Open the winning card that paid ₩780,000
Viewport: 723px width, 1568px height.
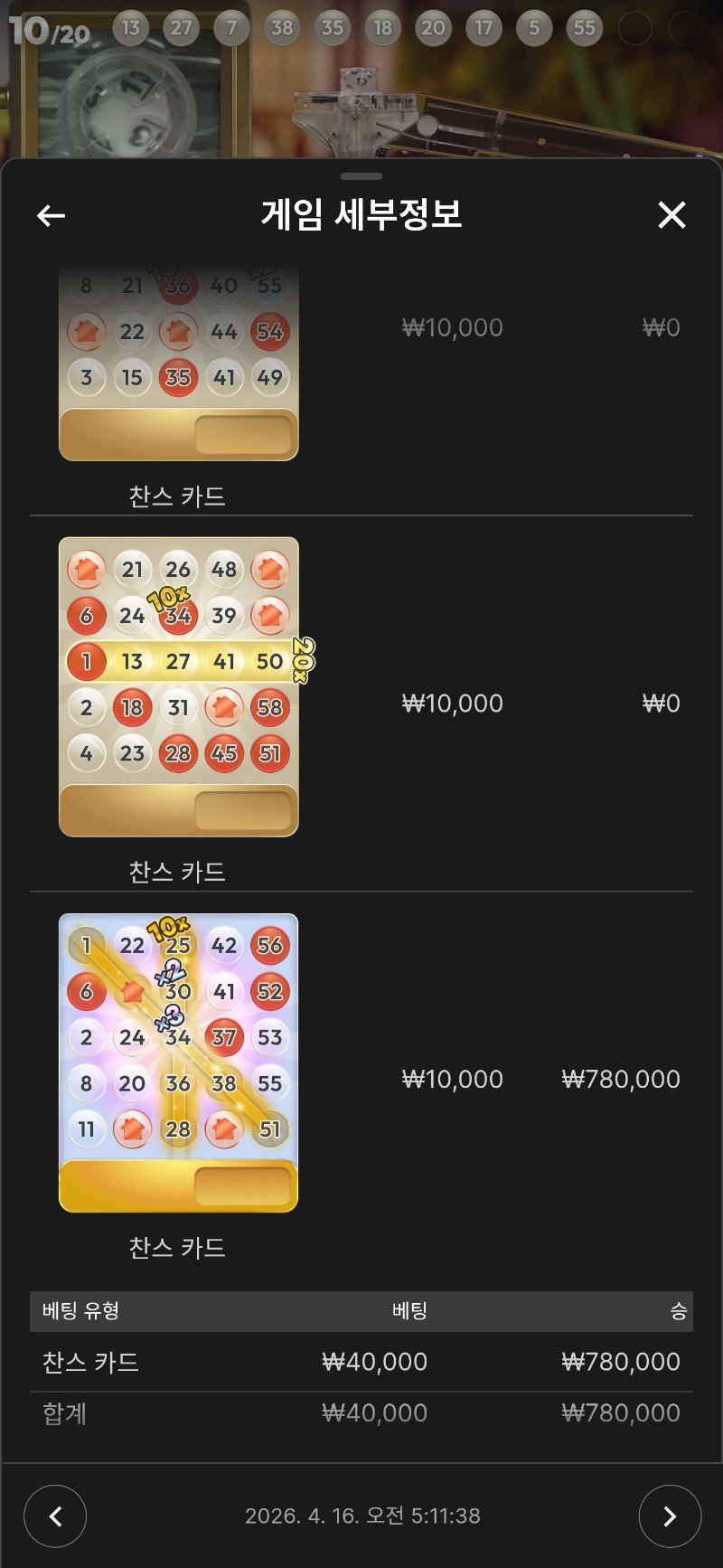click(178, 1061)
